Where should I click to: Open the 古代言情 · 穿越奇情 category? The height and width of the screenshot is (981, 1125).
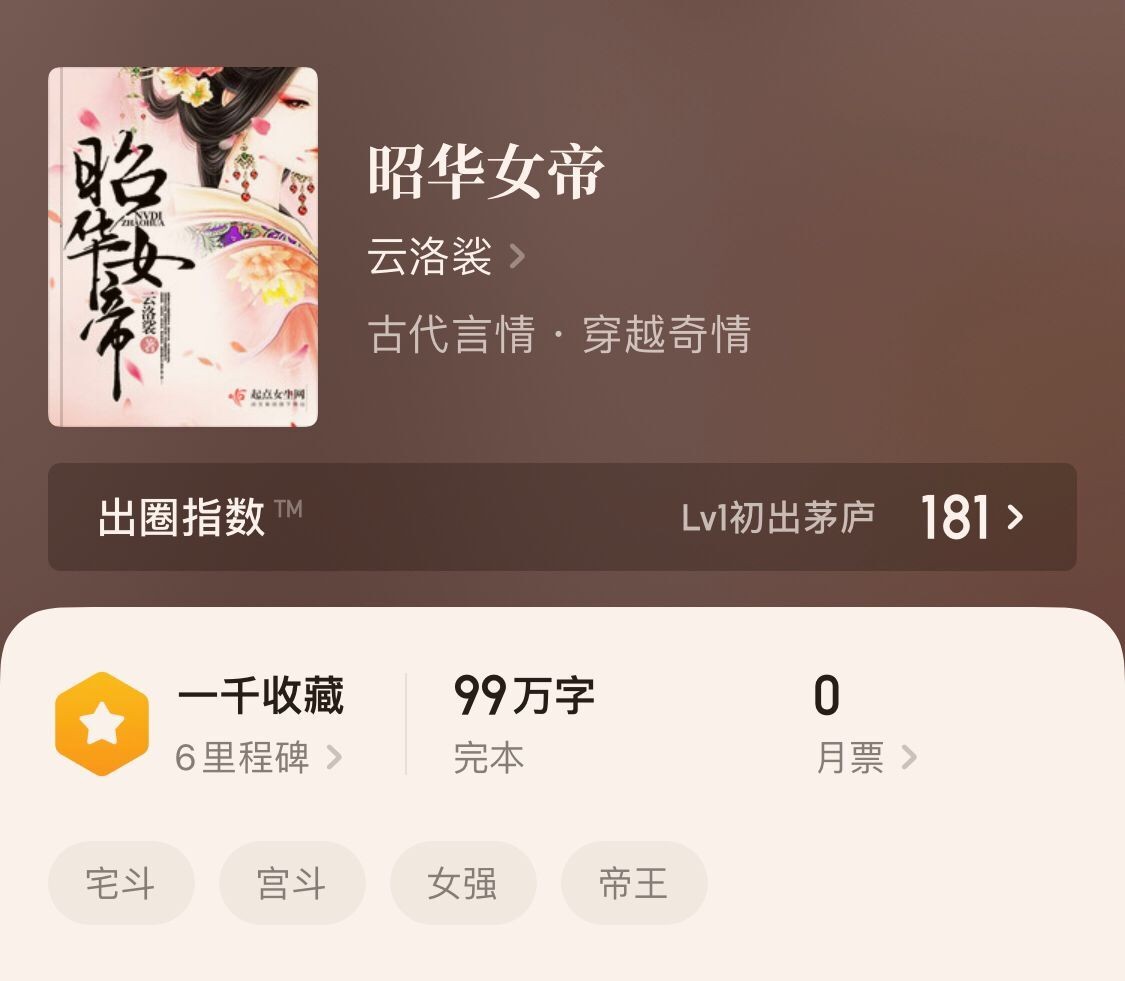tap(559, 335)
